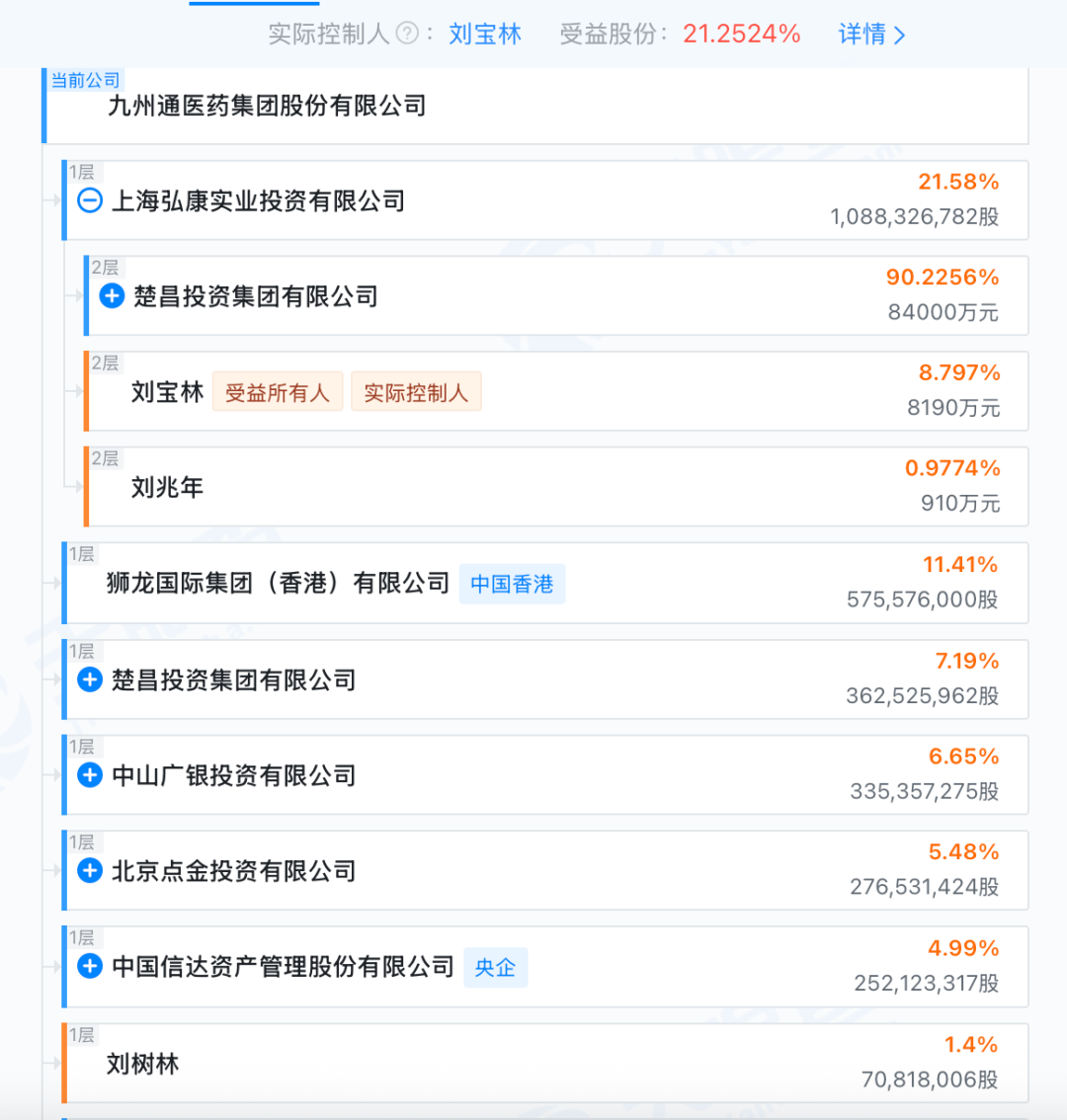Click the 央企 badge on 中国信达
Image resolution: width=1067 pixels, height=1120 pixels.
(495, 968)
